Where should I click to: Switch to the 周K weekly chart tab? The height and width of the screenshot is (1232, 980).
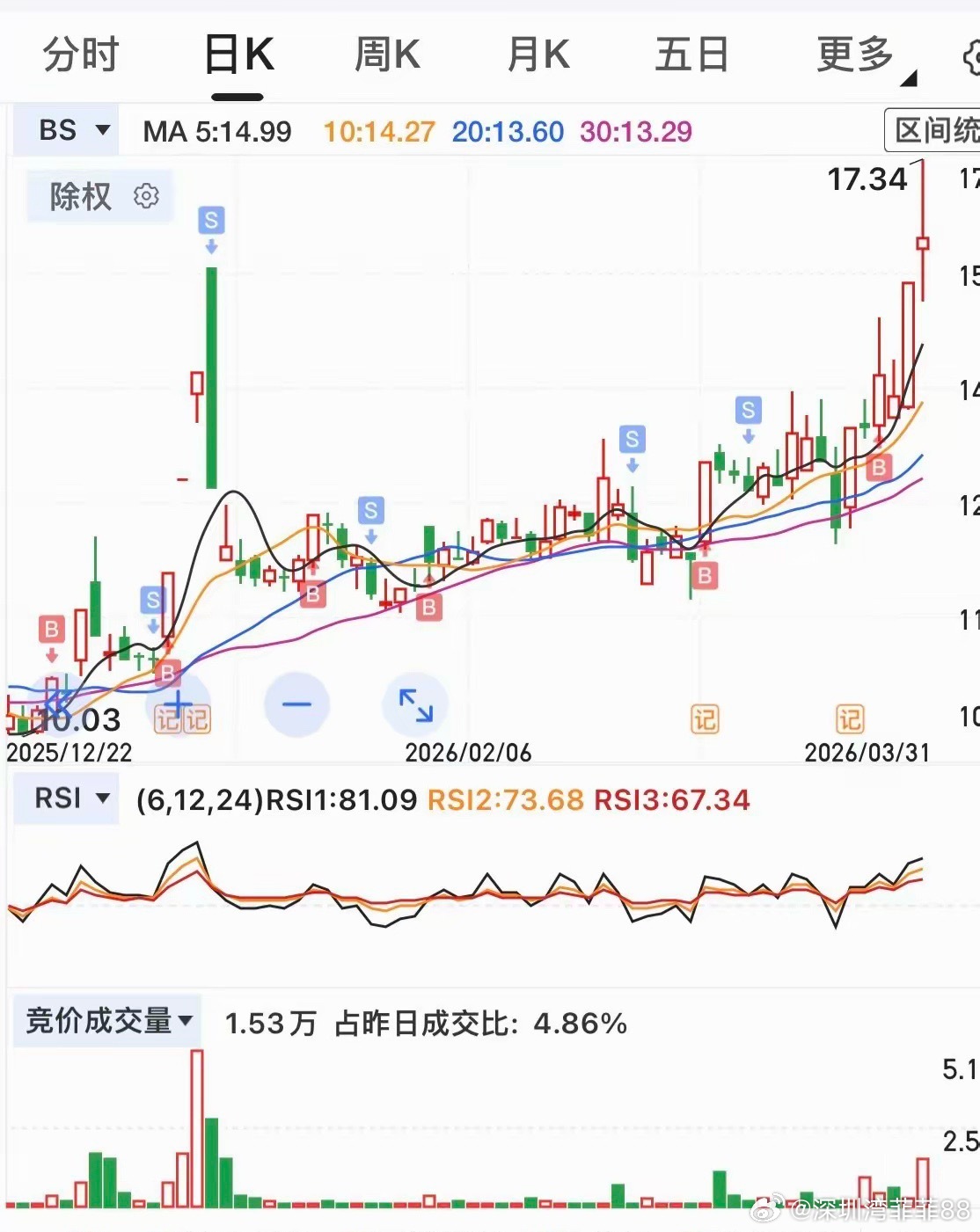click(385, 55)
